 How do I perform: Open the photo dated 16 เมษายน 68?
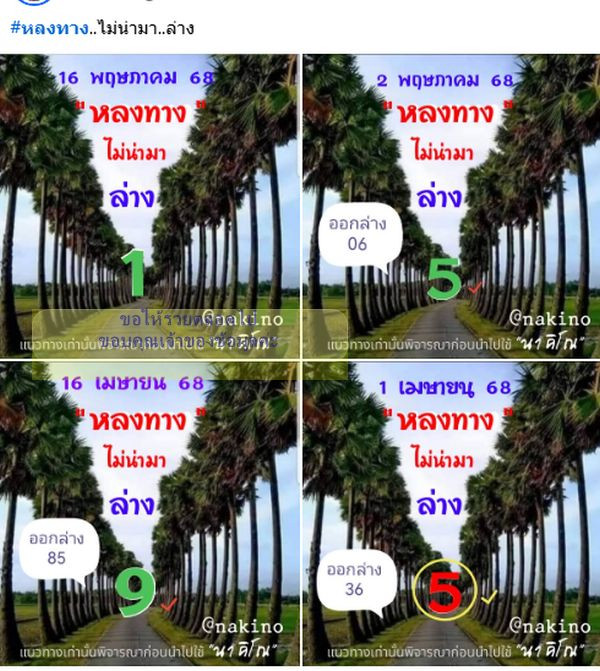point(150,510)
